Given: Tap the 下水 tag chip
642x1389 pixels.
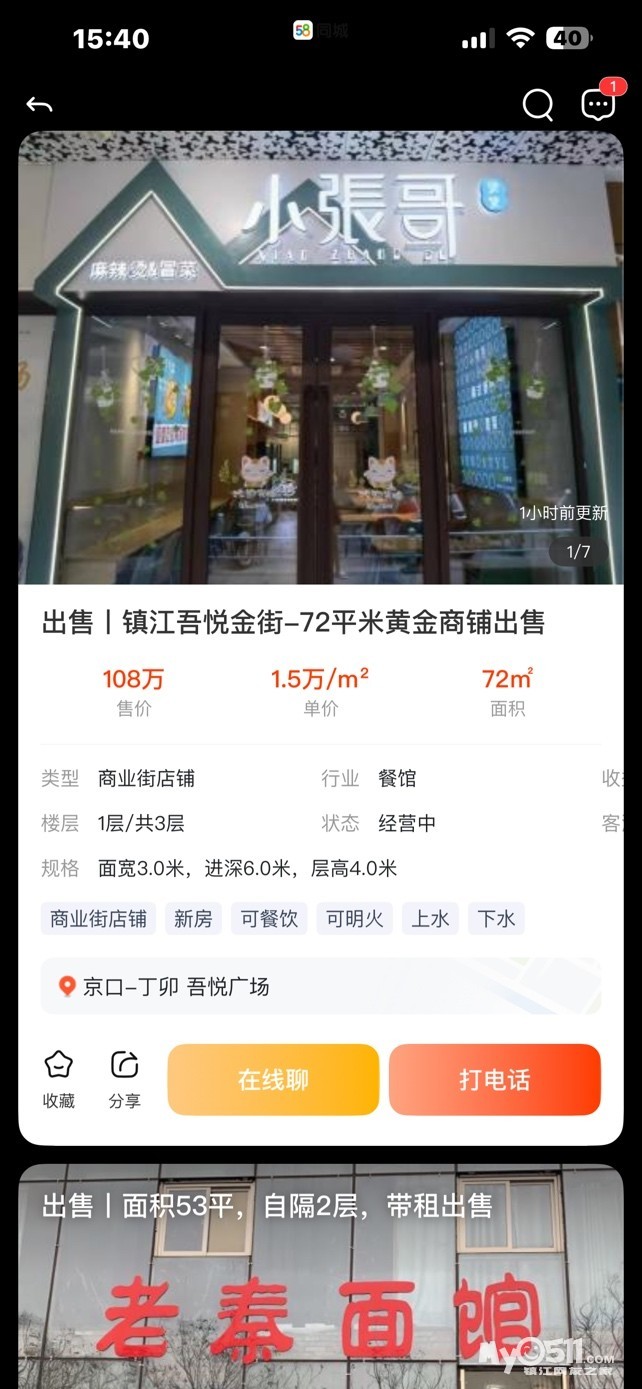Looking at the screenshot, I should click(x=496, y=919).
